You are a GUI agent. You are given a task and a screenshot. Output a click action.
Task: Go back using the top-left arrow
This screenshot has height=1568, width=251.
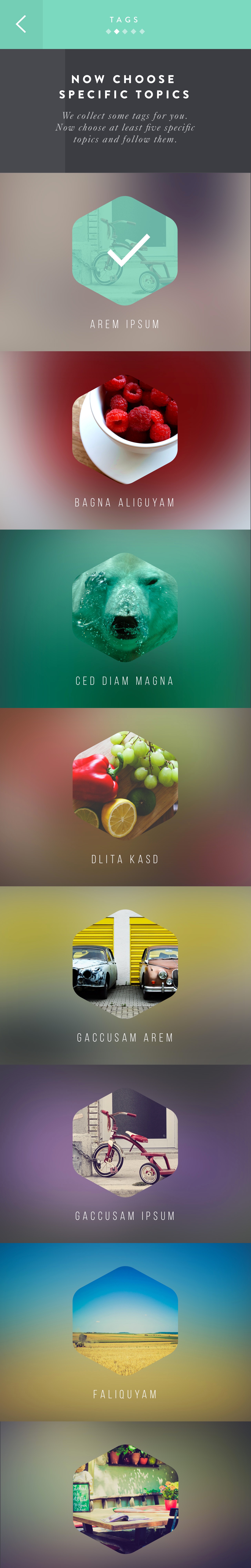[x=21, y=24]
